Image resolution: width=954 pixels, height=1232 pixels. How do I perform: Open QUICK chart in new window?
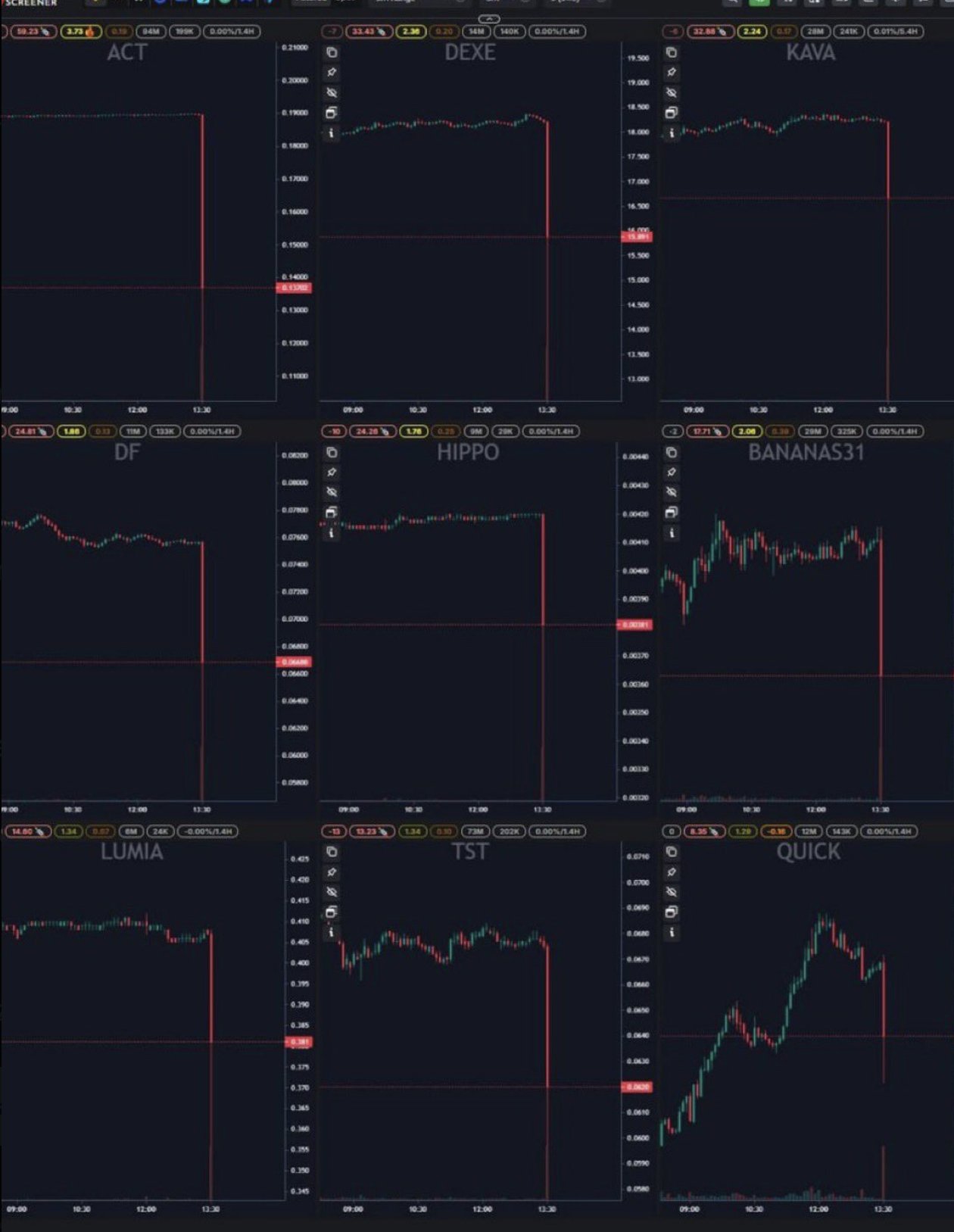(x=672, y=912)
